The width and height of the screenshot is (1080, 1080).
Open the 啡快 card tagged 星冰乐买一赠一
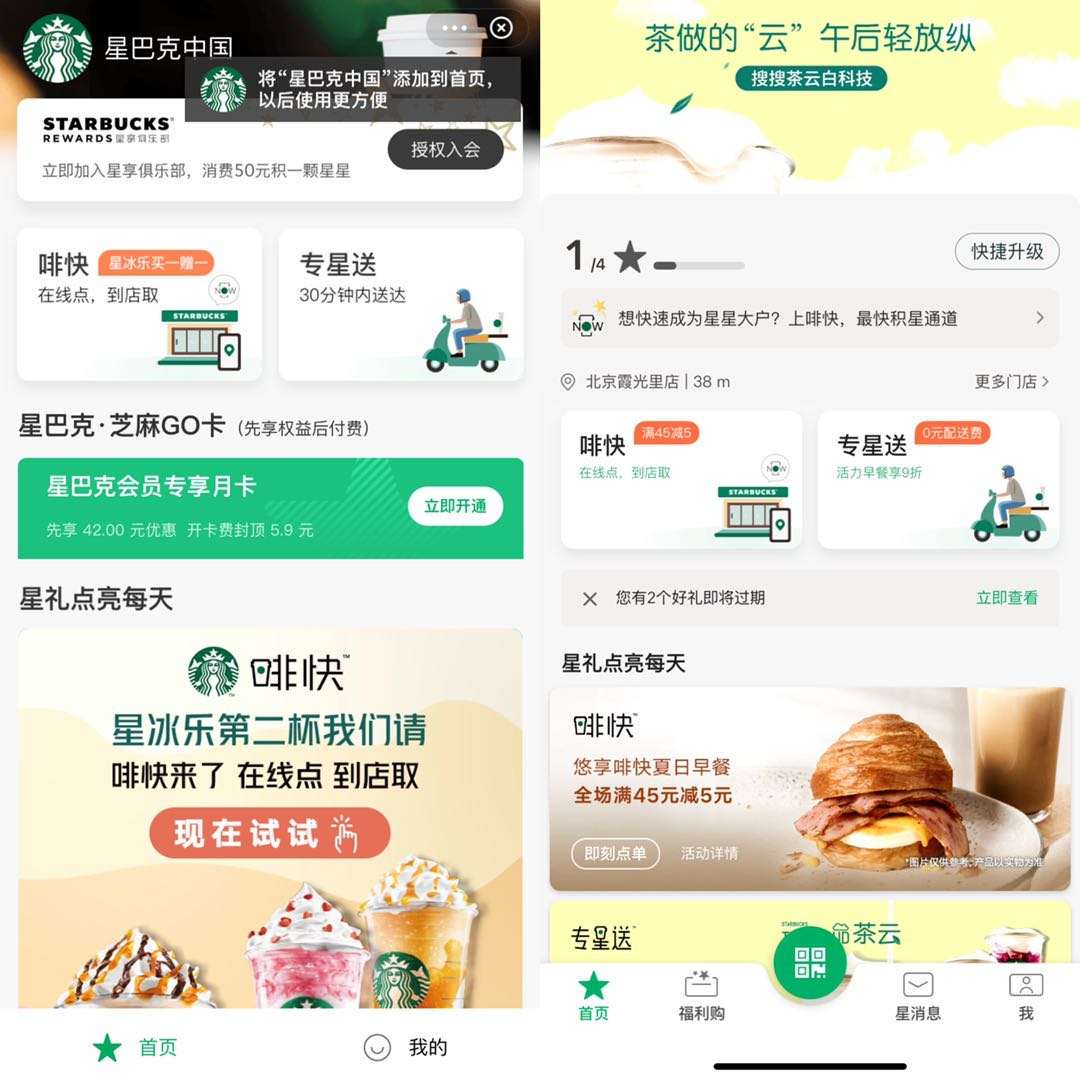click(x=140, y=305)
